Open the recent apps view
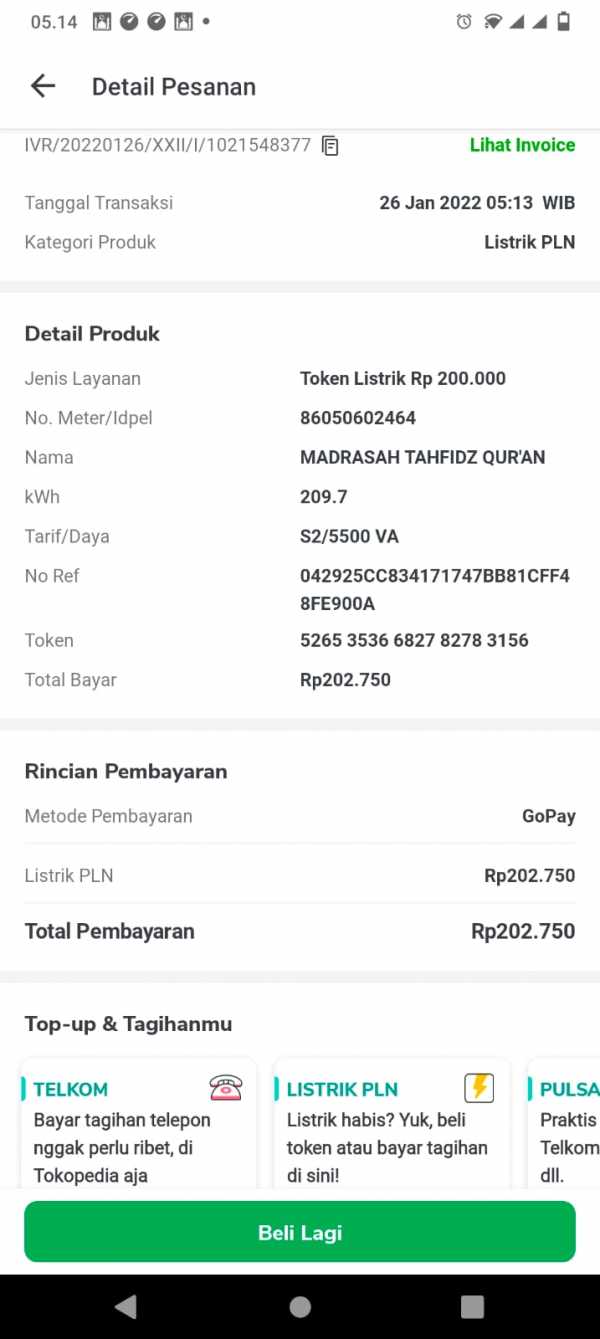 (x=472, y=1306)
